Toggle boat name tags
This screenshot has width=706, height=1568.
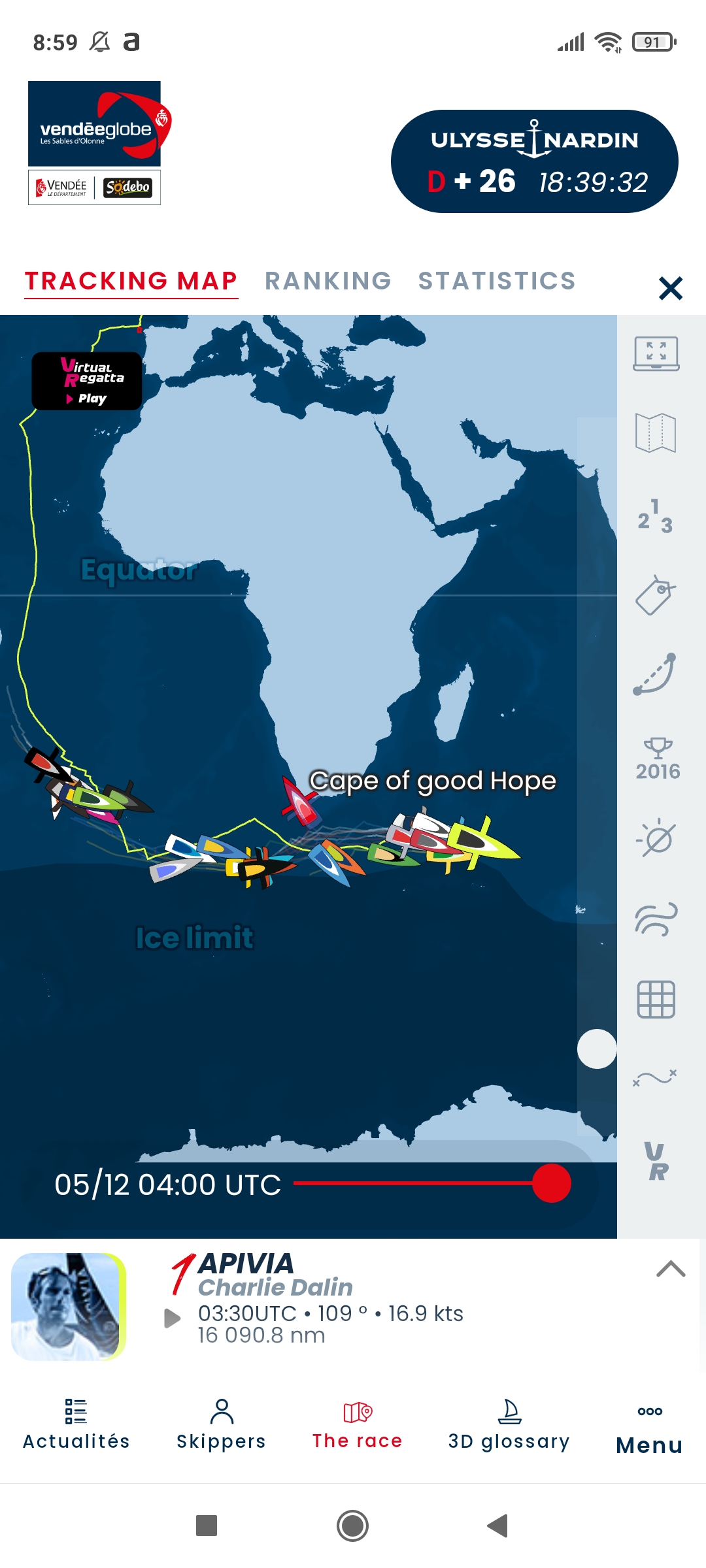656,595
